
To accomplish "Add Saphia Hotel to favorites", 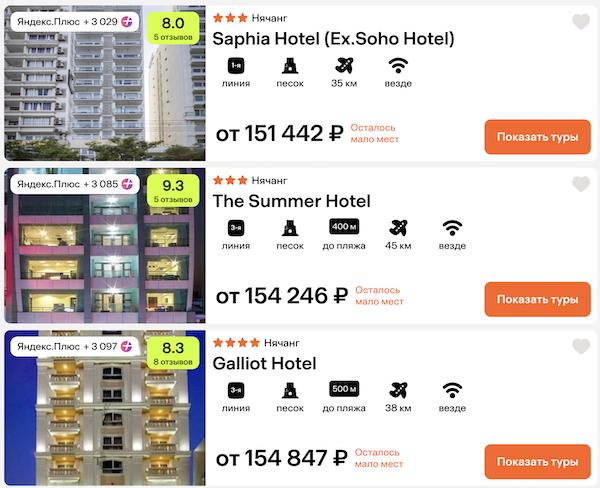I will coord(581,22).
